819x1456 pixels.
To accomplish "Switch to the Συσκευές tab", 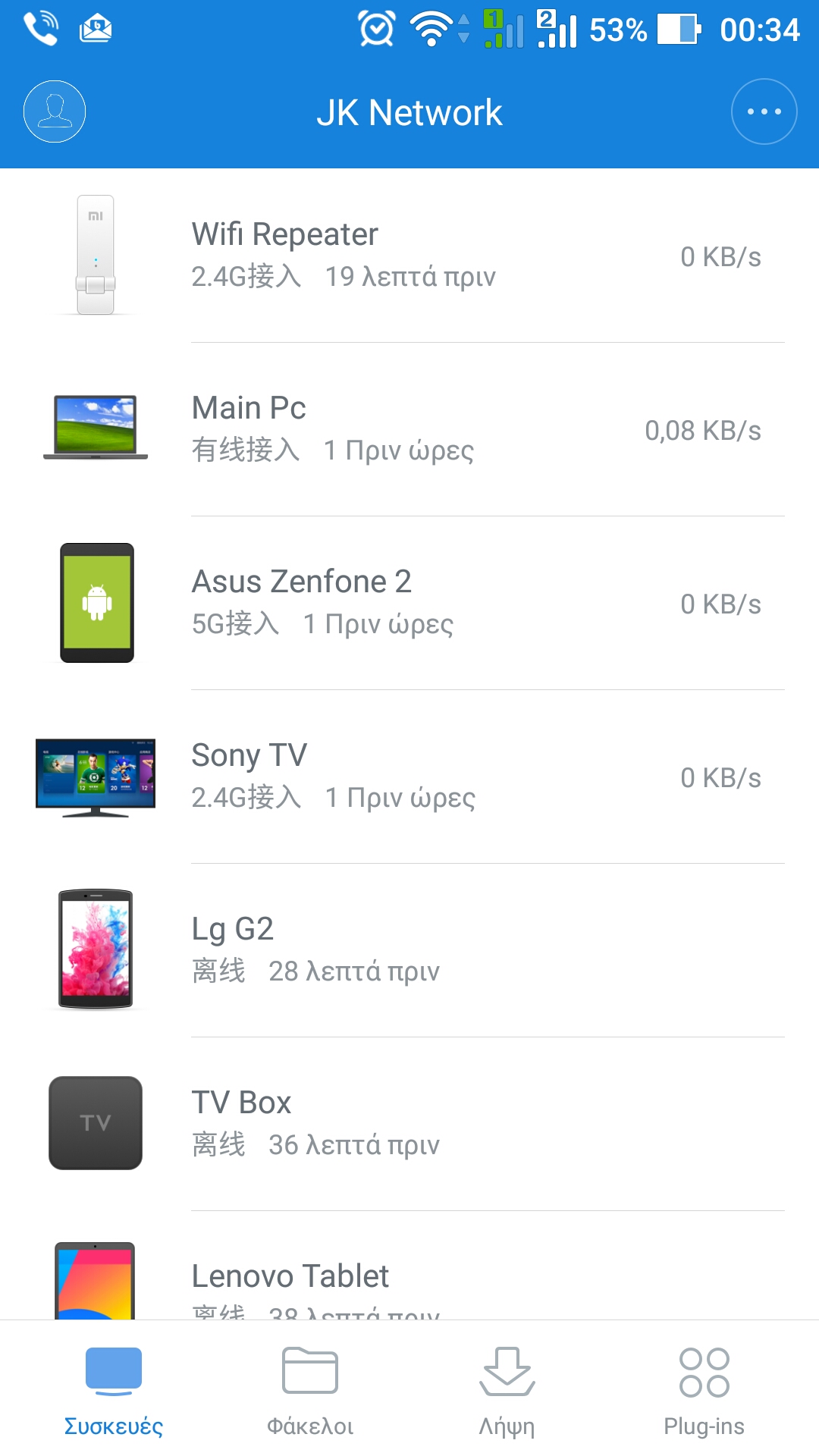I will click(114, 1391).
